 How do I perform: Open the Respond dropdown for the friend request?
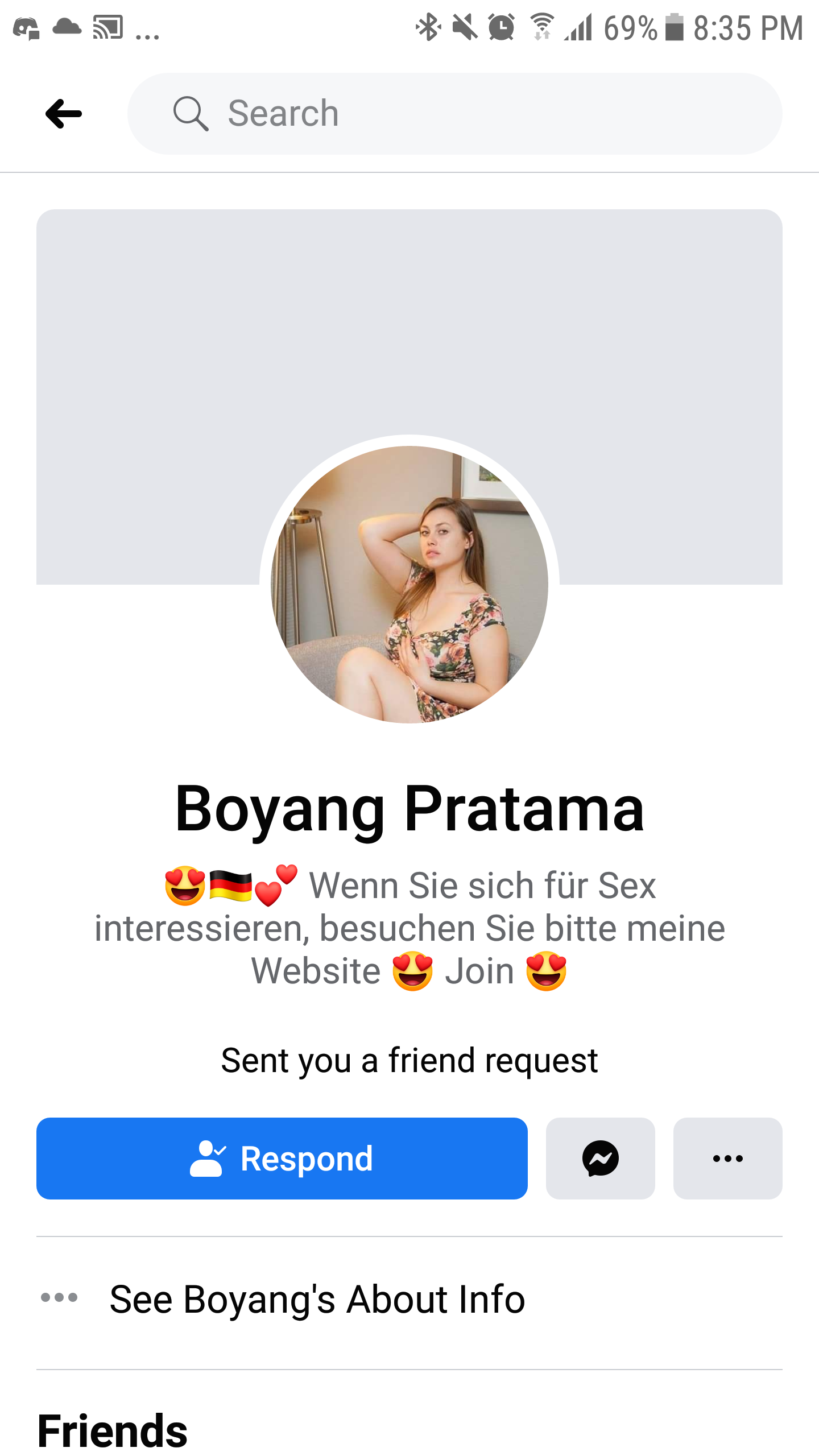(282, 1159)
